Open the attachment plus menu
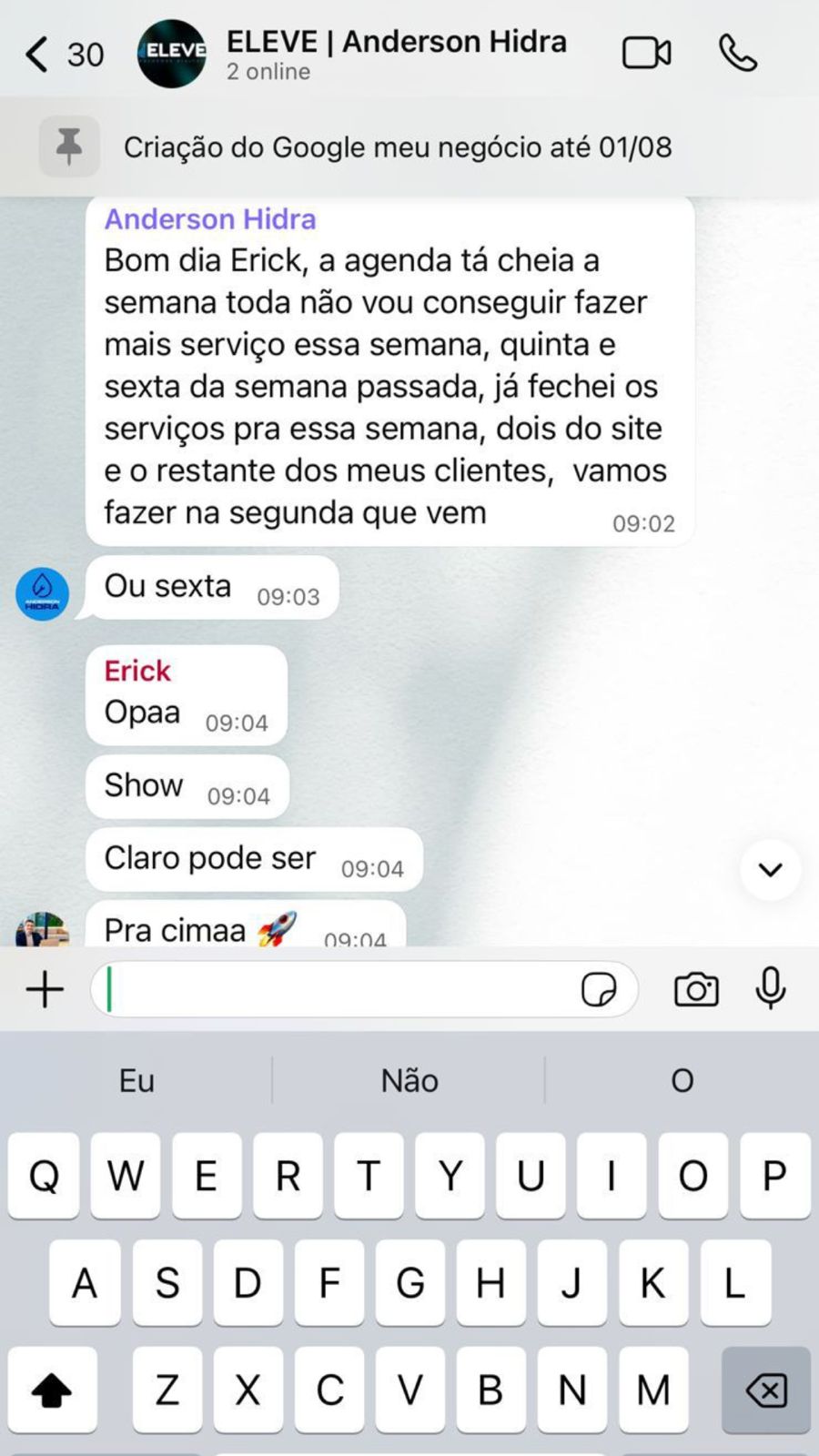This screenshot has height=1456, width=819. [45, 989]
